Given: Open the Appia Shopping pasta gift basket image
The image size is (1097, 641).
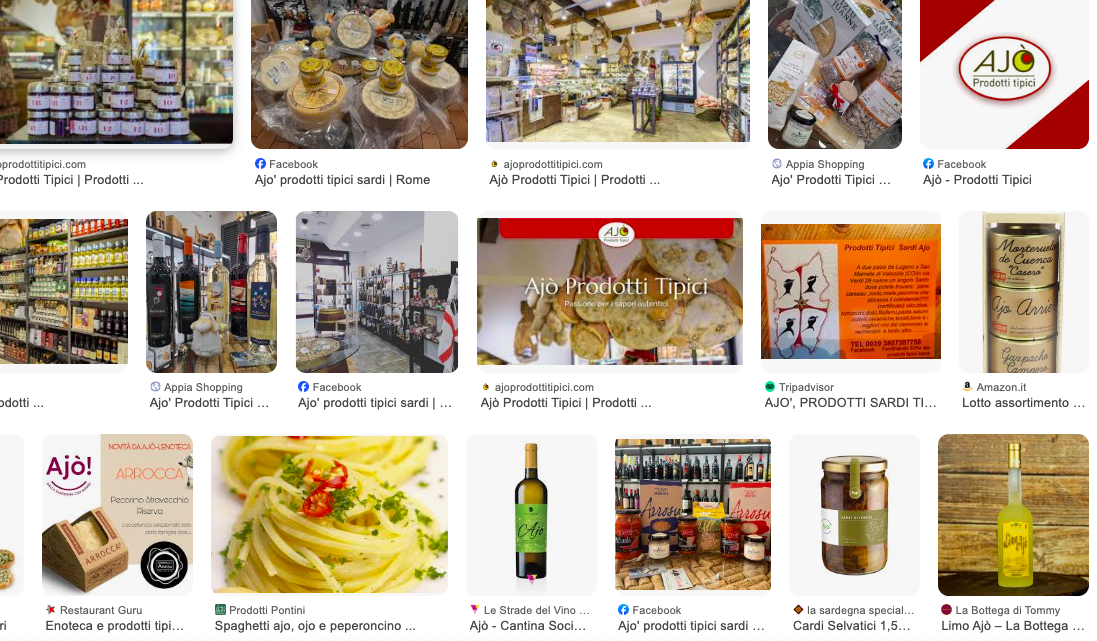Looking at the screenshot, I should (x=834, y=74).
